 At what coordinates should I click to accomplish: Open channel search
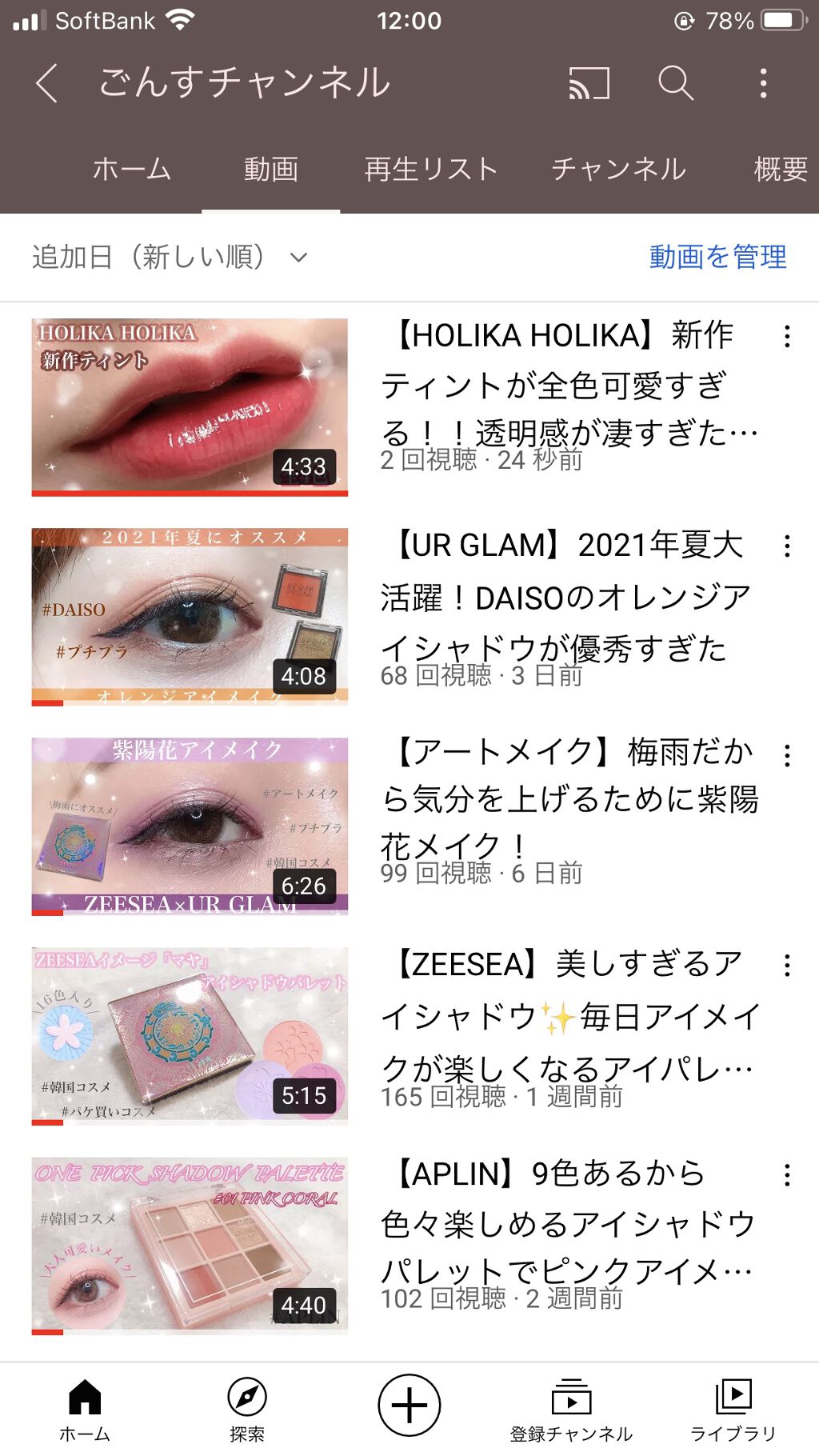coord(675,83)
